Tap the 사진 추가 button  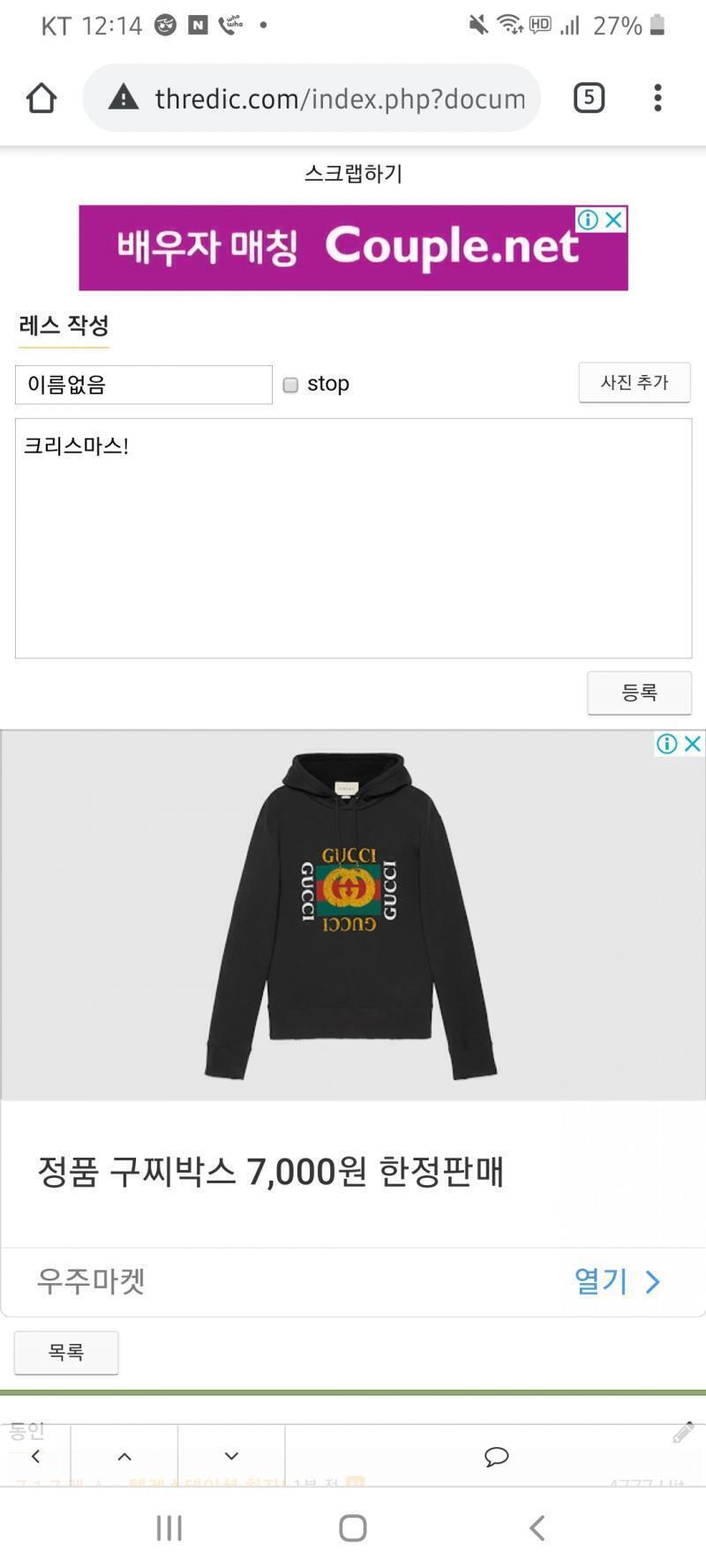pos(635,383)
